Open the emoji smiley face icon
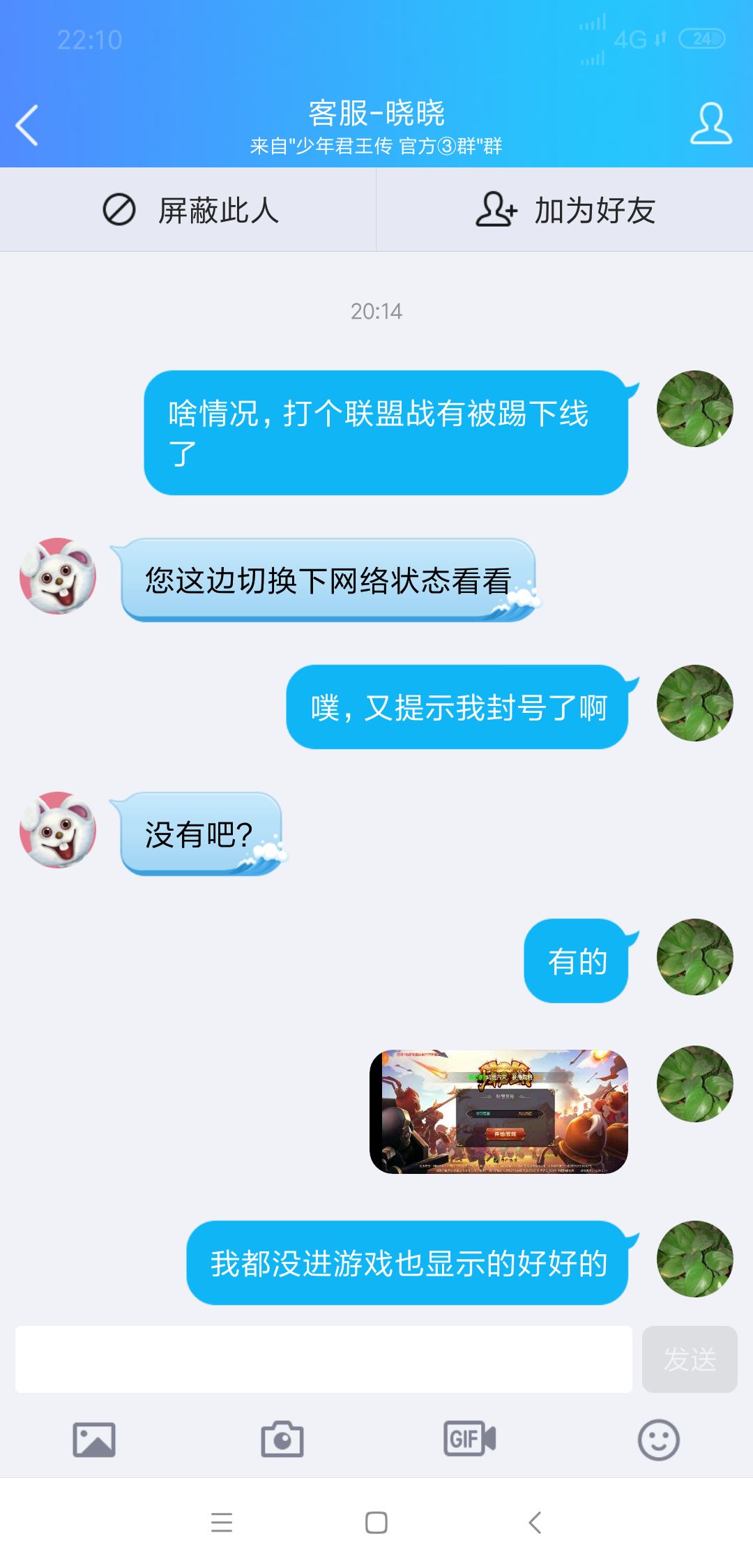 click(x=659, y=1438)
